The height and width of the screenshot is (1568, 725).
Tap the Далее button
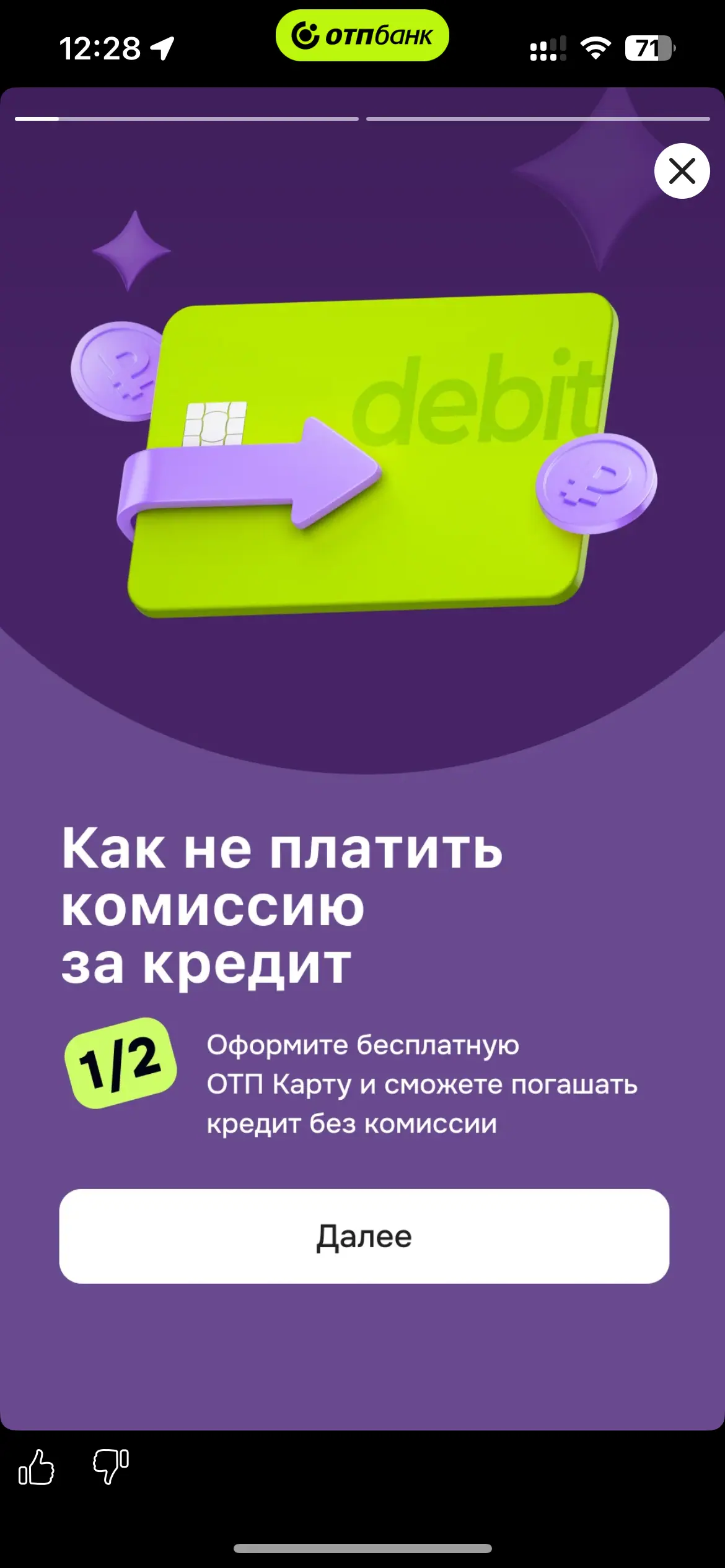364,1235
